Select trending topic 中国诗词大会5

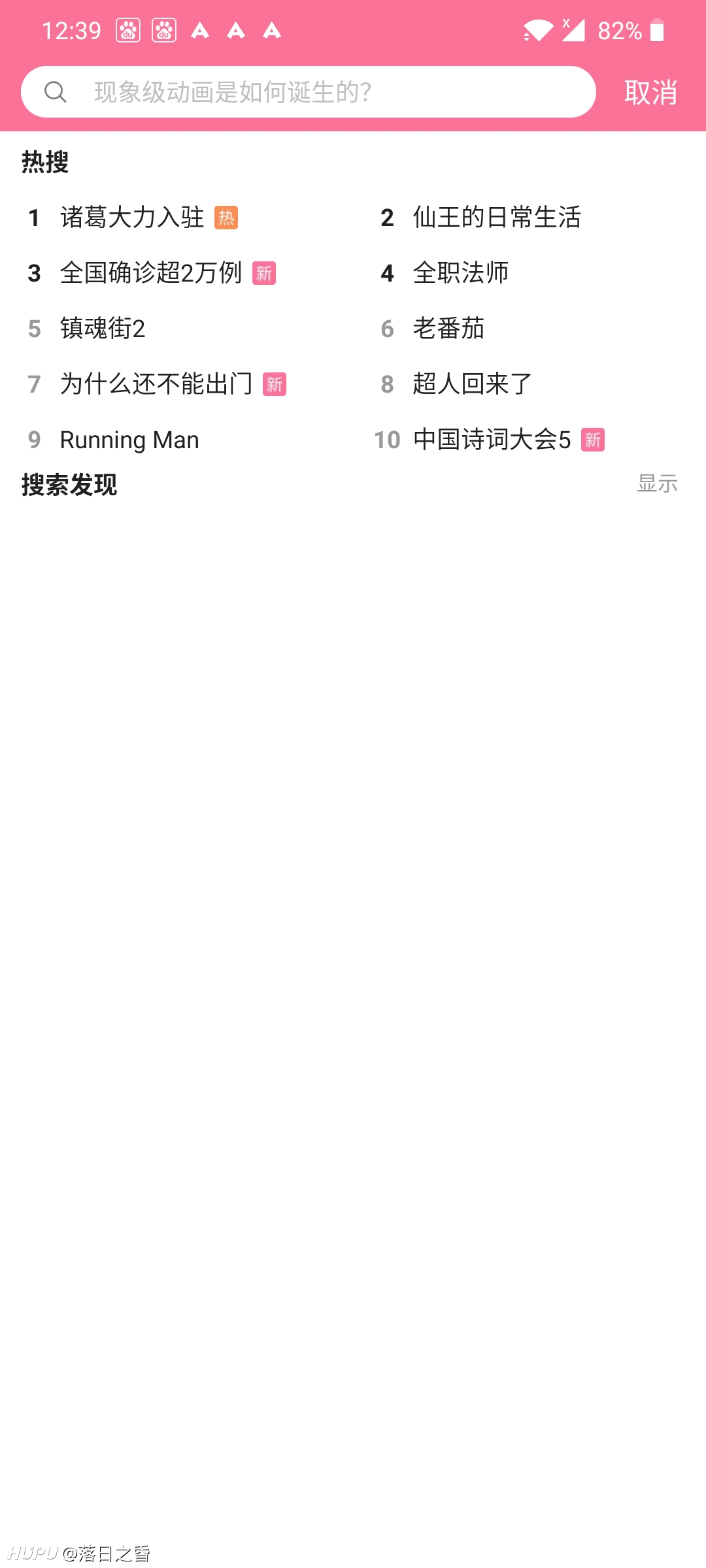pos(492,440)
